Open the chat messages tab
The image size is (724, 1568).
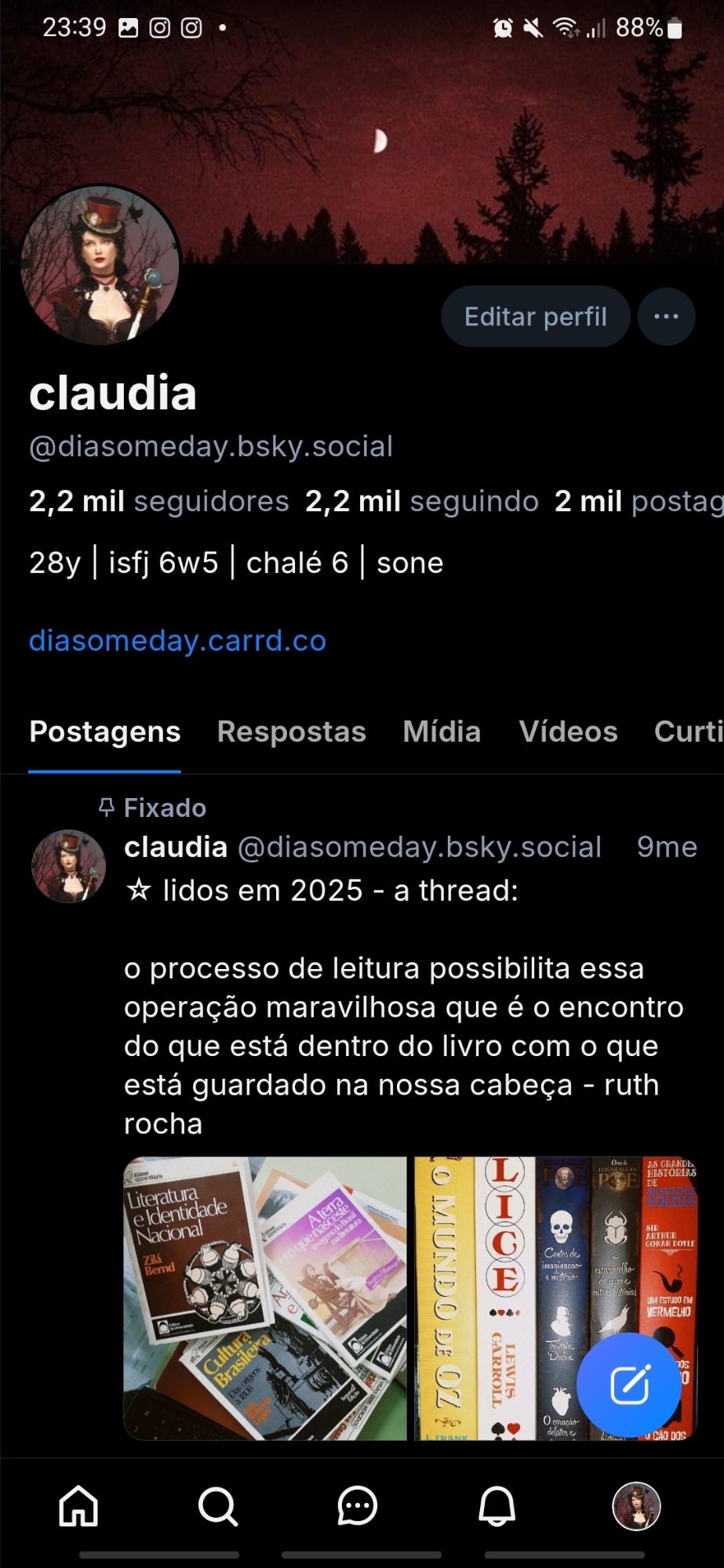click(357, 1506)
